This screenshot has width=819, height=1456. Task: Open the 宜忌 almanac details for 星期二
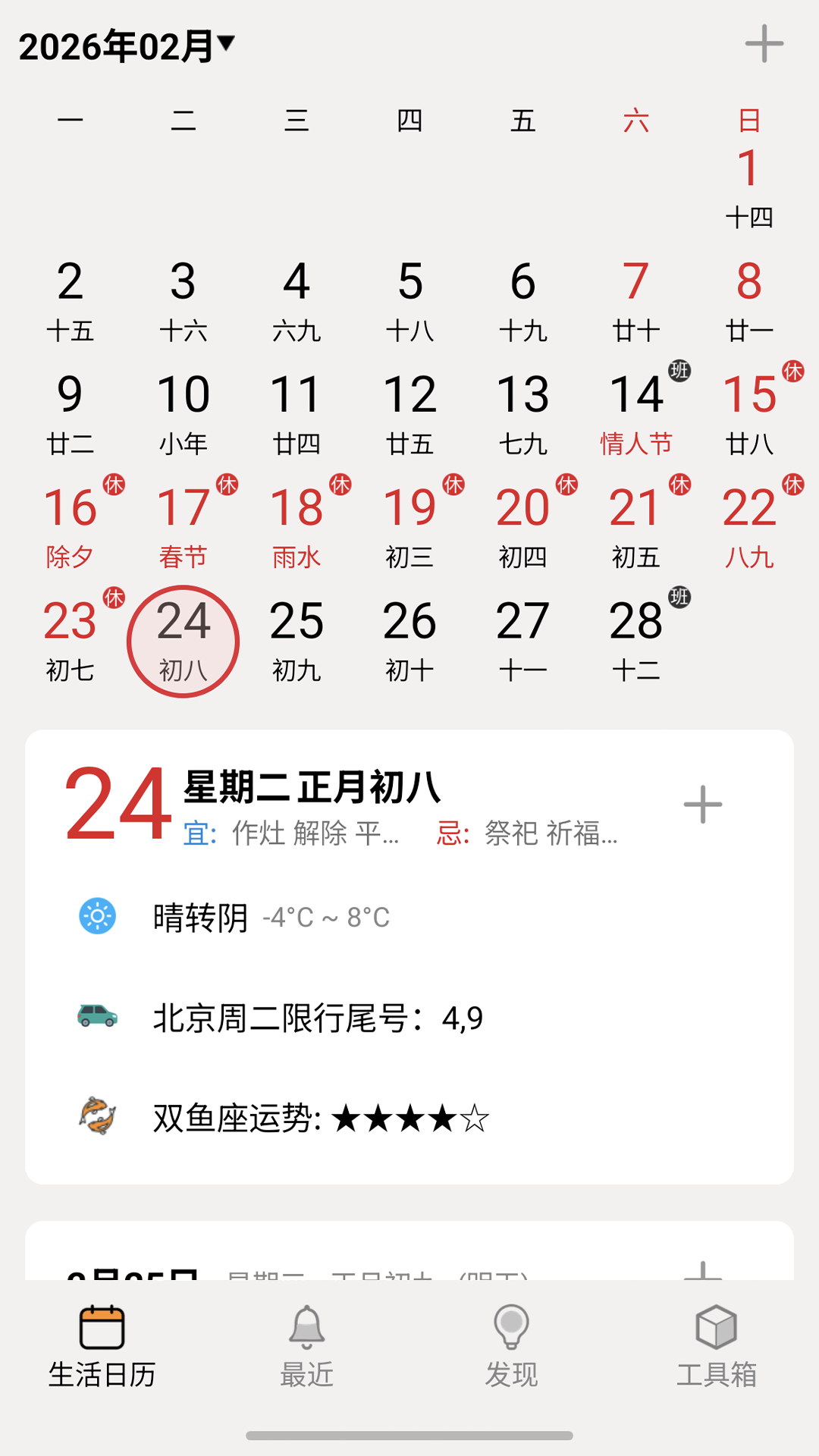tap(402, 833)
